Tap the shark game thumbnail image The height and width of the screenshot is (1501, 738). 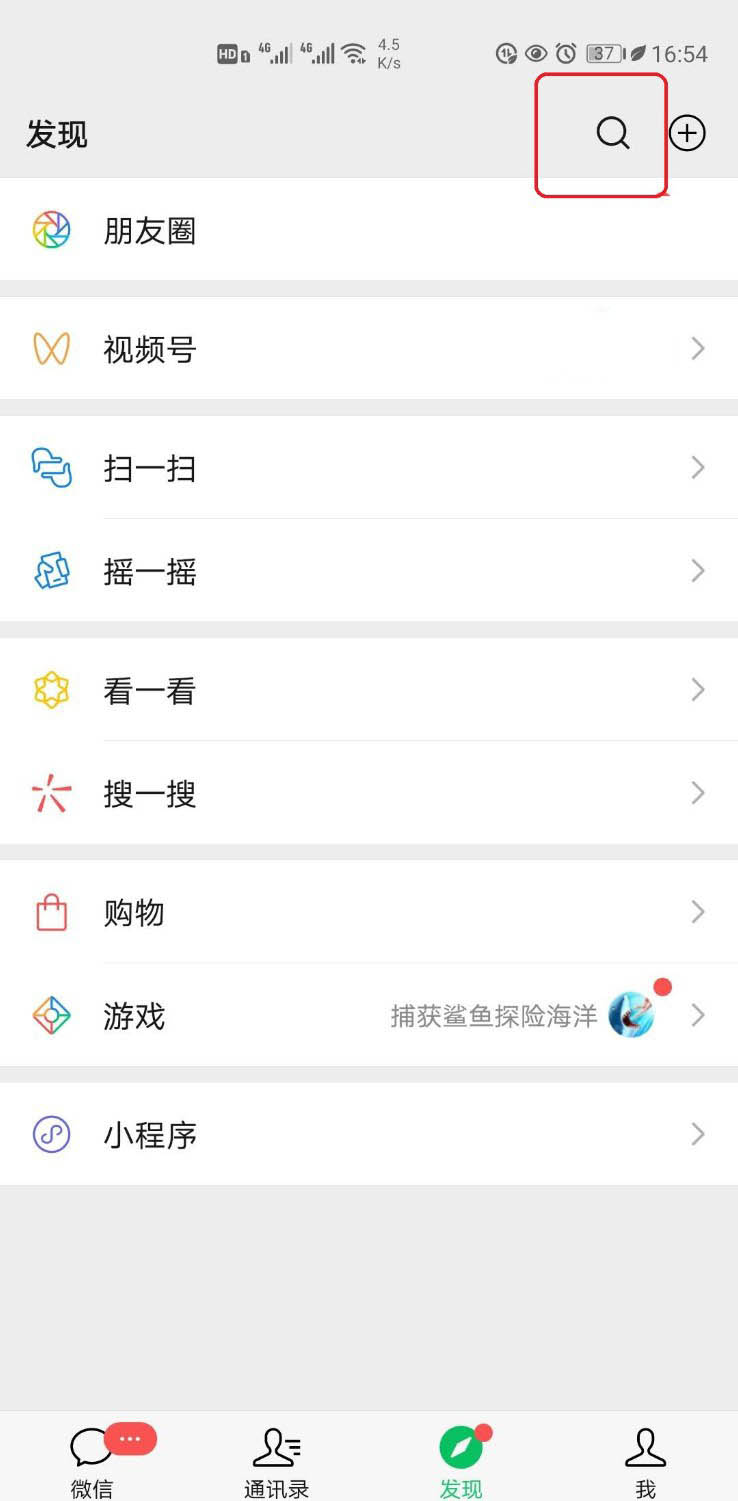click(x=631, y=1015)
